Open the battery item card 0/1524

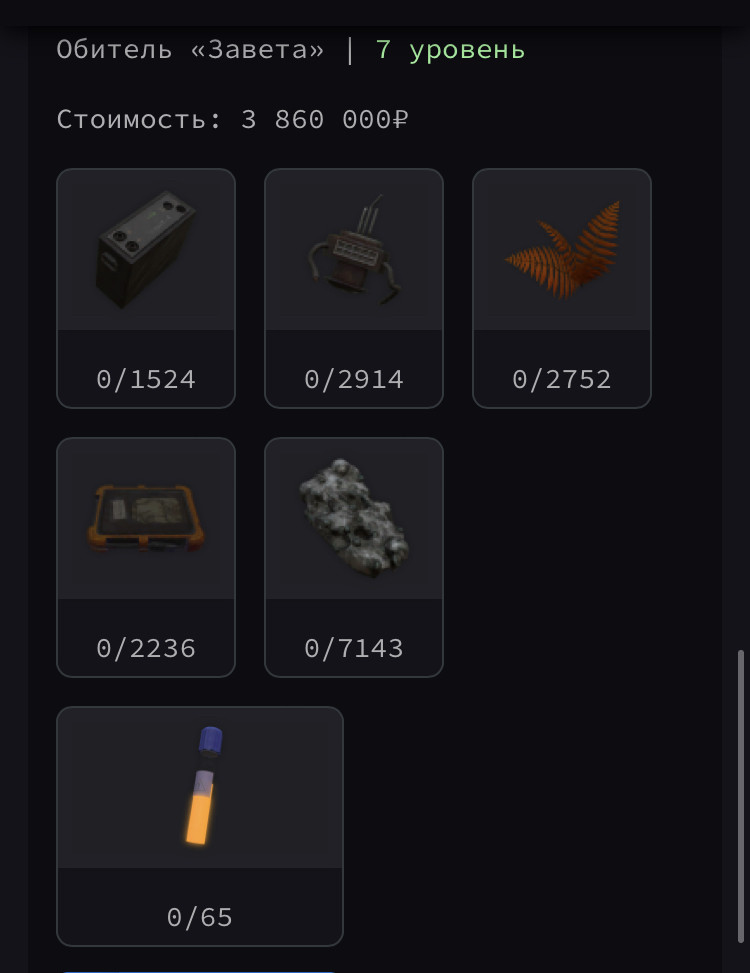[x=146, y=288]
